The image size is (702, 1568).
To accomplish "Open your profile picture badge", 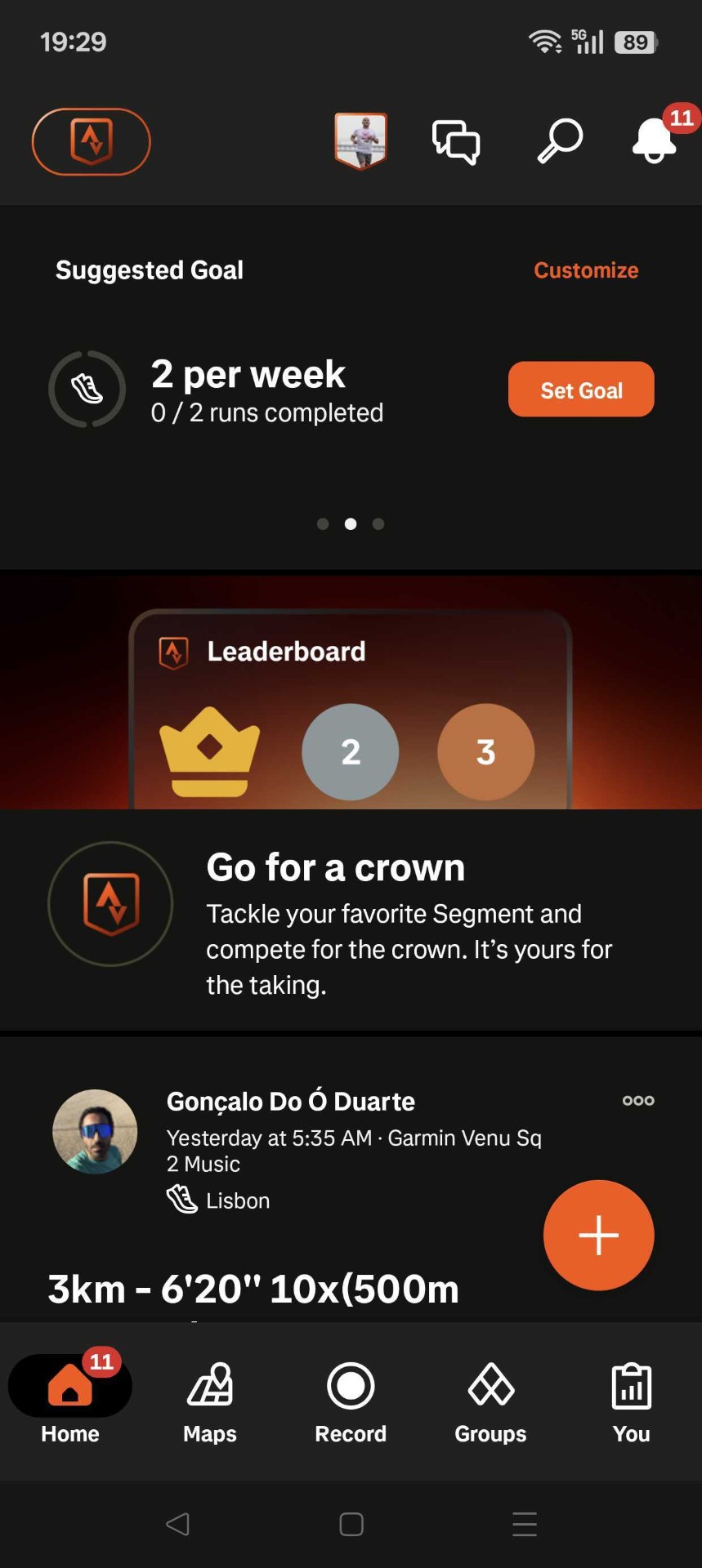I will [360, 141].
